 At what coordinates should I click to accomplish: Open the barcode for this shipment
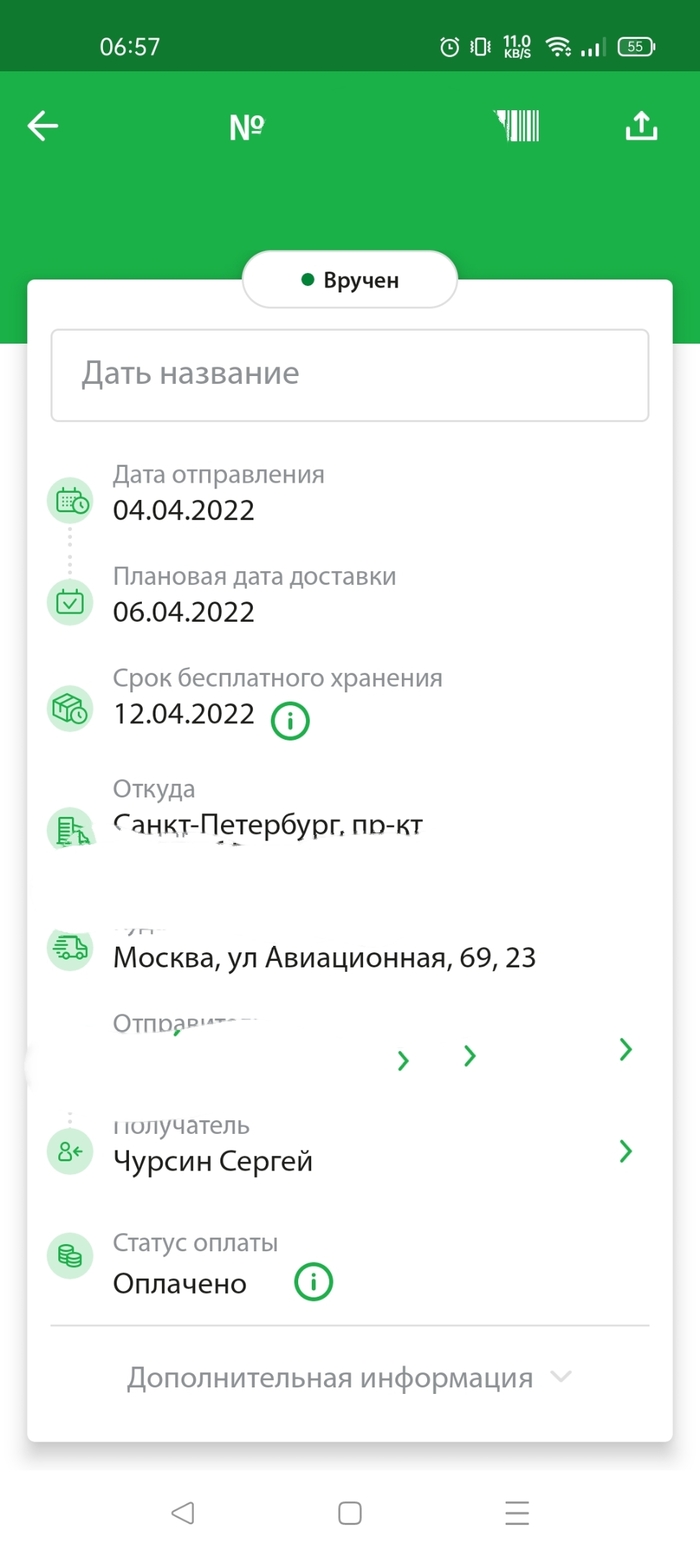click(518, 126)
